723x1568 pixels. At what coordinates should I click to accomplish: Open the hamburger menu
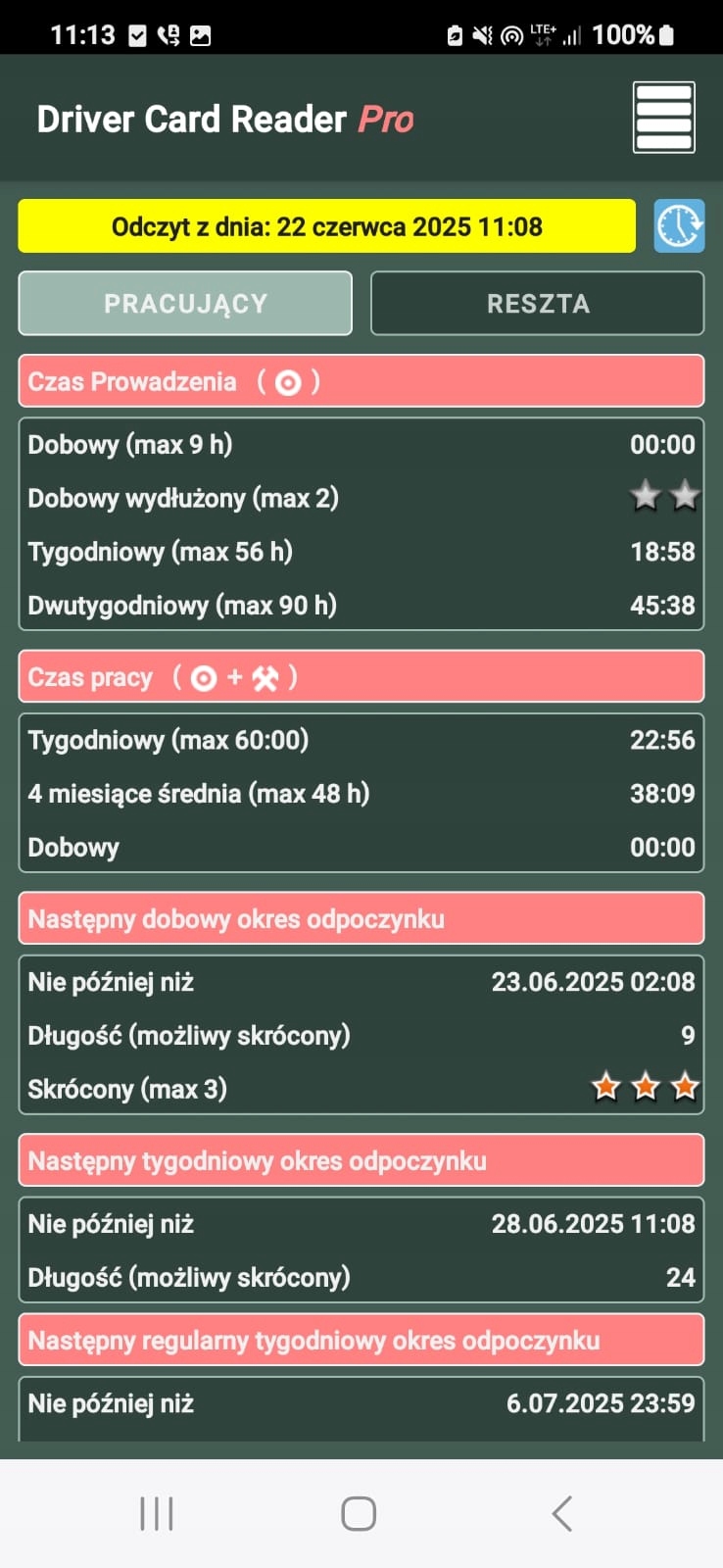click(x=663, y=118)
